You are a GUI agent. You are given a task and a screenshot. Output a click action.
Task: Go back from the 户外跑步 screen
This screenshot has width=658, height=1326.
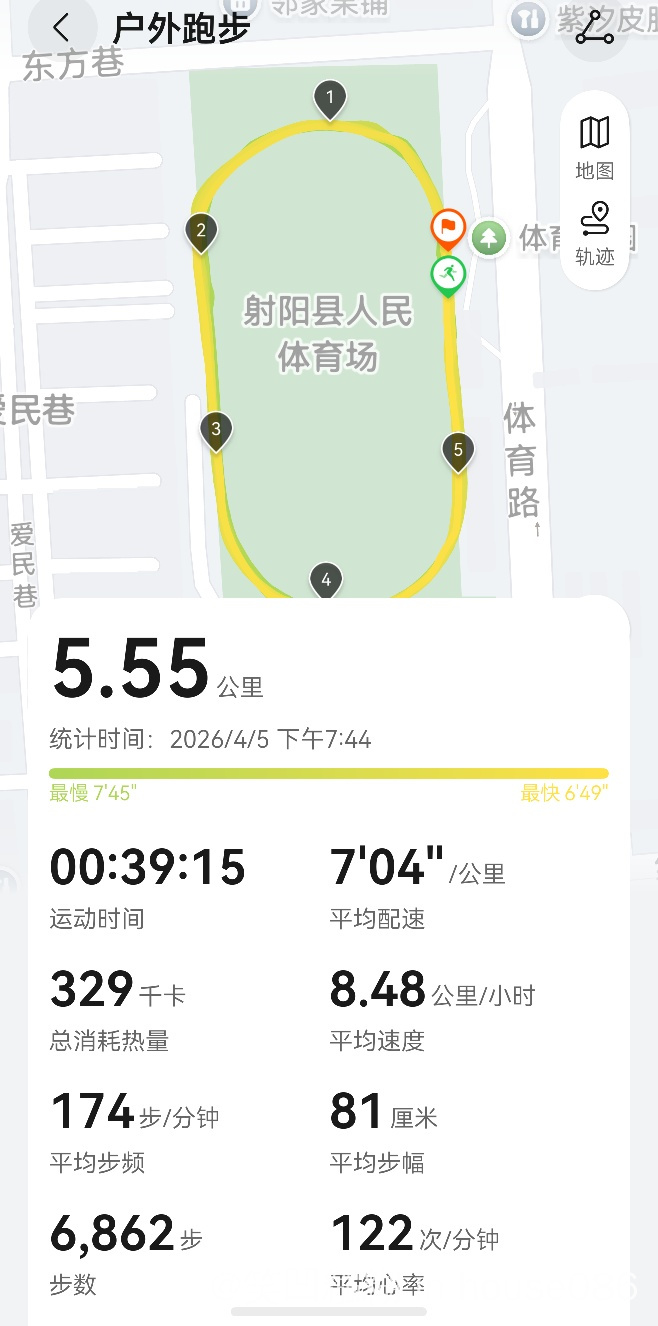(x=62, y=28)
